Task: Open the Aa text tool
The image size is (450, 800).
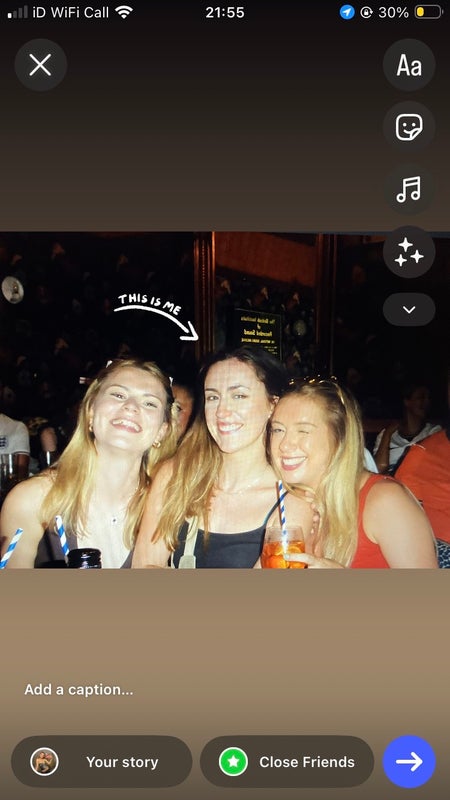Action: click(x=409, y=65)
